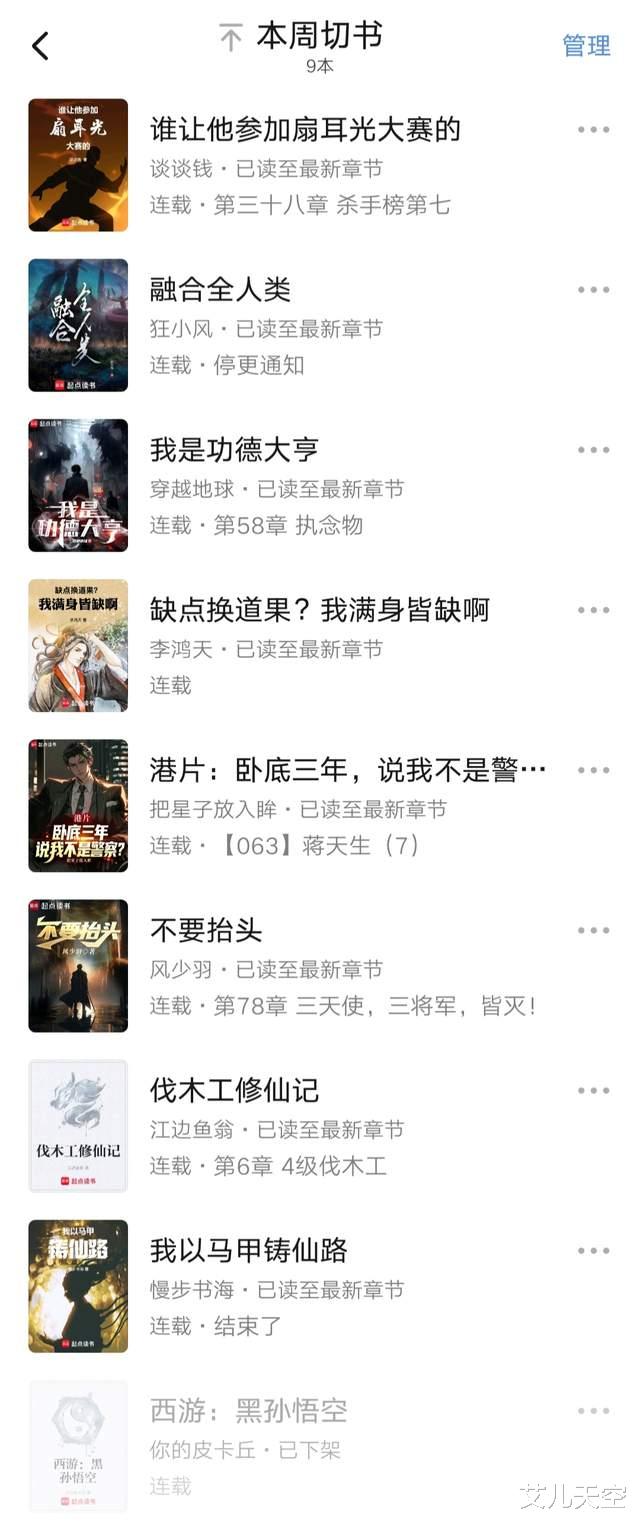640x1527 pixels.
Task: Go back using the top-left arrow
Action: (x=40, y=46)
